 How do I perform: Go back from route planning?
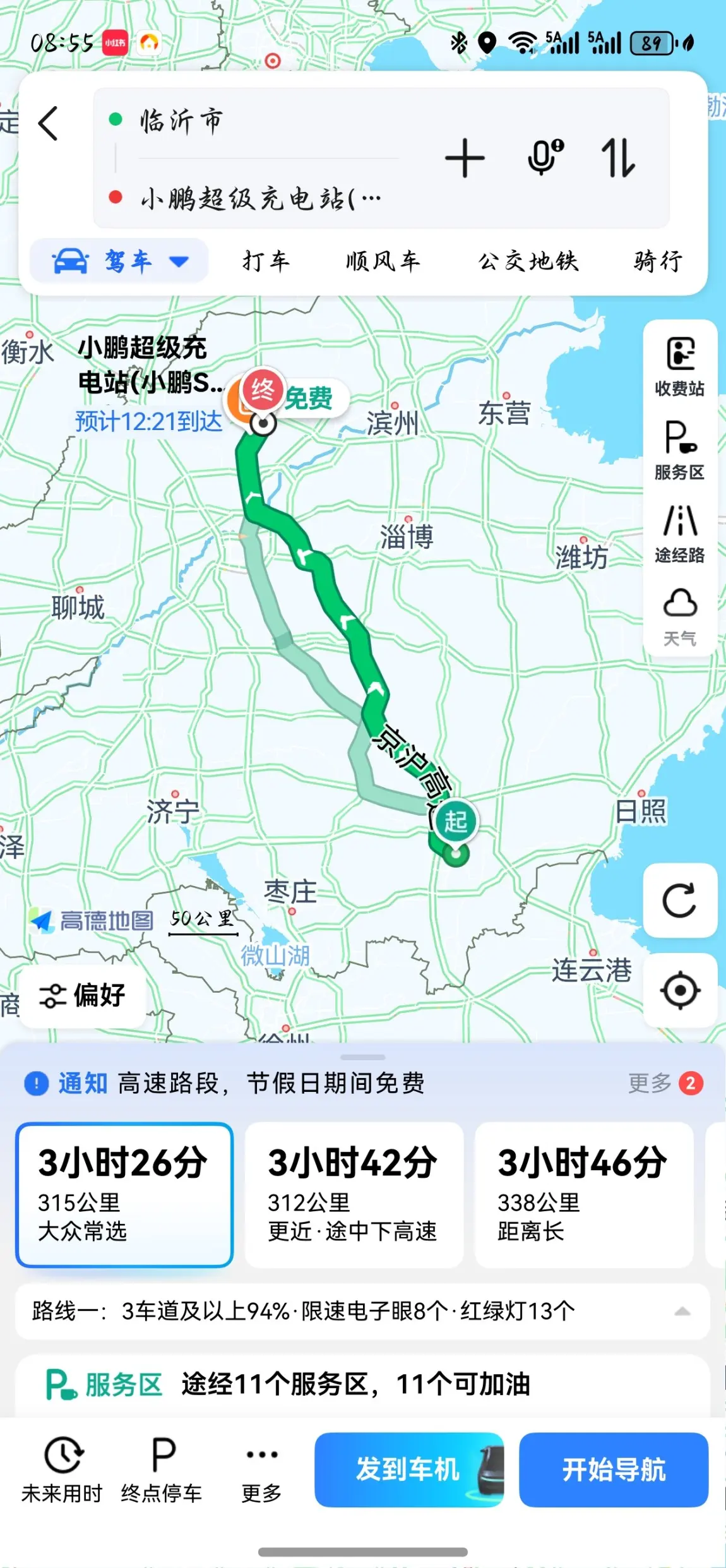[x=49, y=123]
